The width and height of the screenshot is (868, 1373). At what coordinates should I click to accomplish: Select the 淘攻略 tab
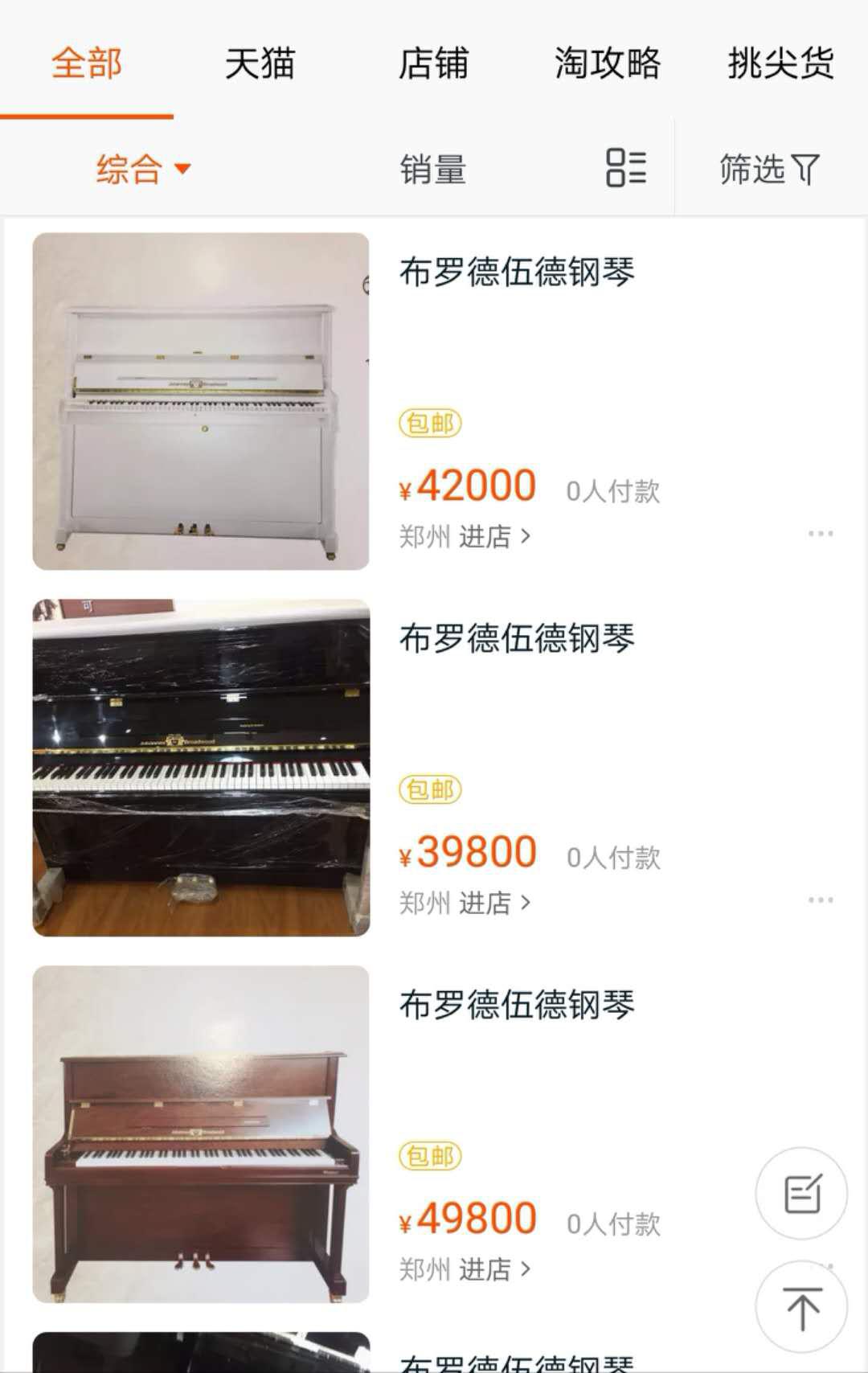pos(607,64)
